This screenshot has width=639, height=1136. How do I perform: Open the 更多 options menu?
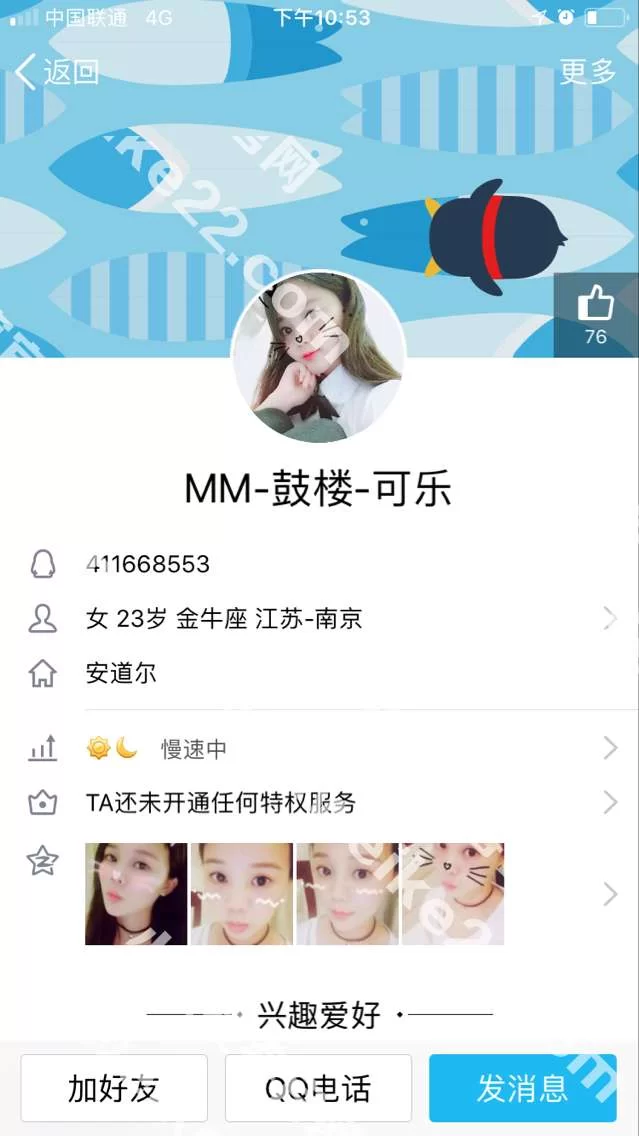pos(587,71)
